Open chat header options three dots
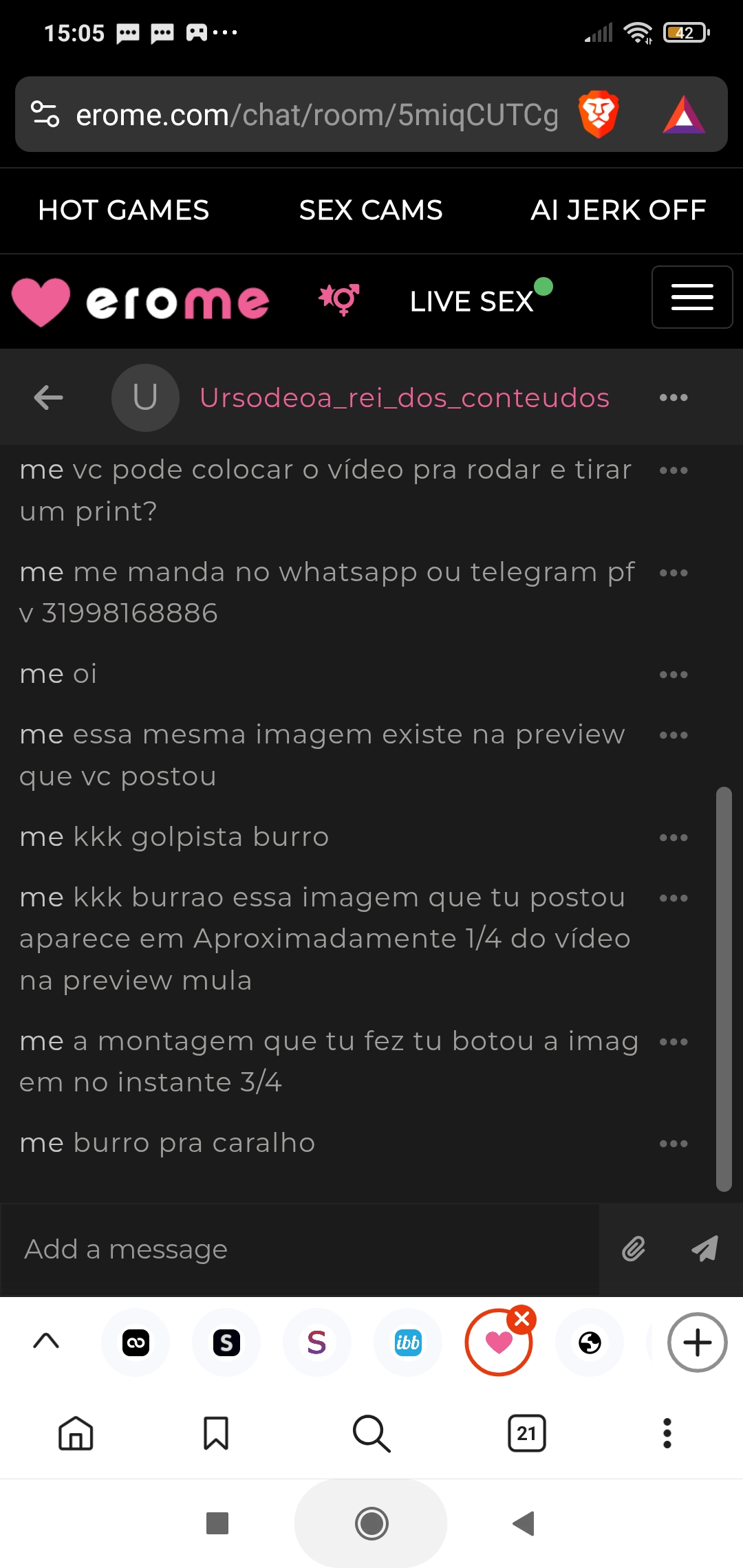The image size is (743, 1568). coord(674,398)
